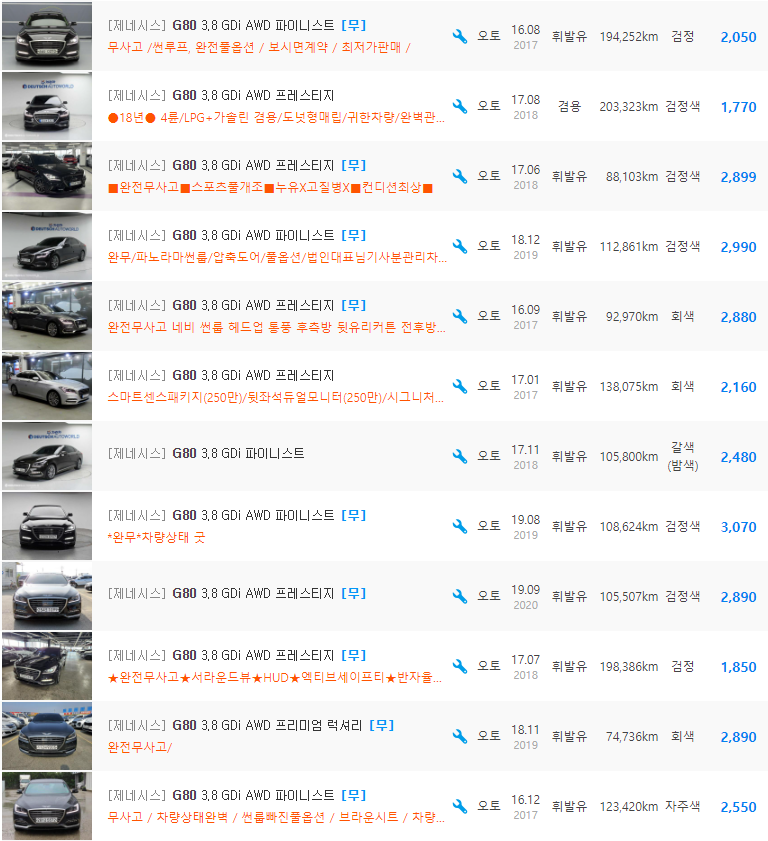Click the 3,070 price on the 108,624km listing

tap(740, 525)
